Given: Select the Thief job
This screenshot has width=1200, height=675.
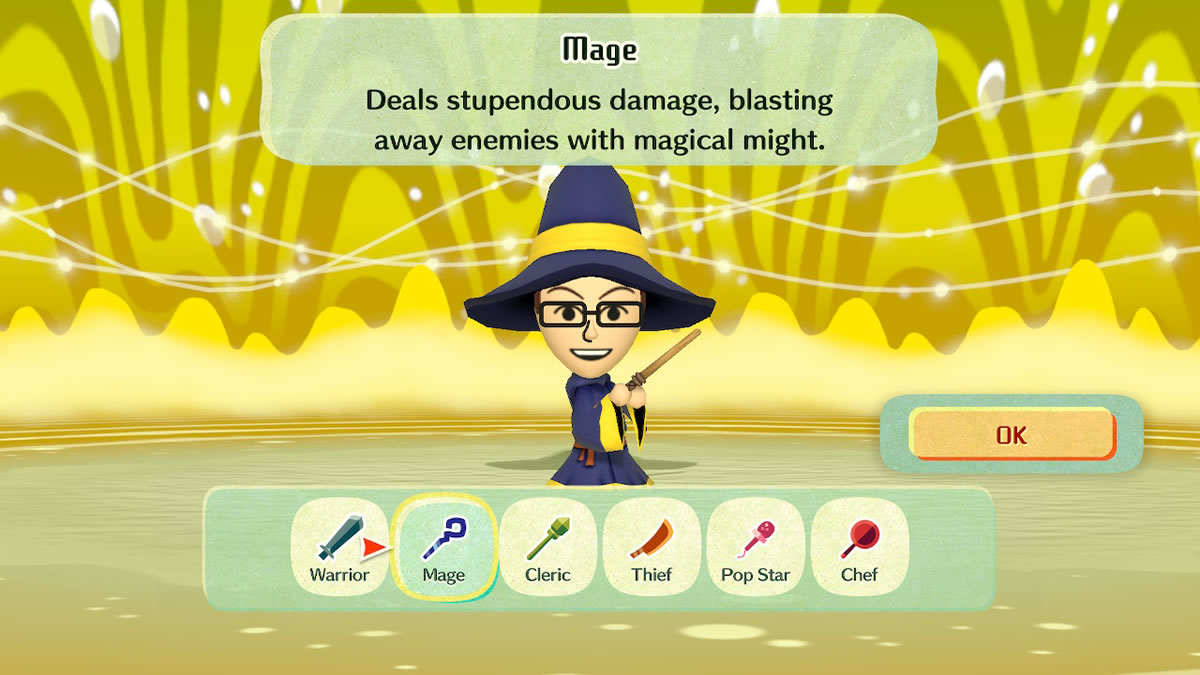Looking at the screenshot, I should pyautogui.click(x=652, y=548).
